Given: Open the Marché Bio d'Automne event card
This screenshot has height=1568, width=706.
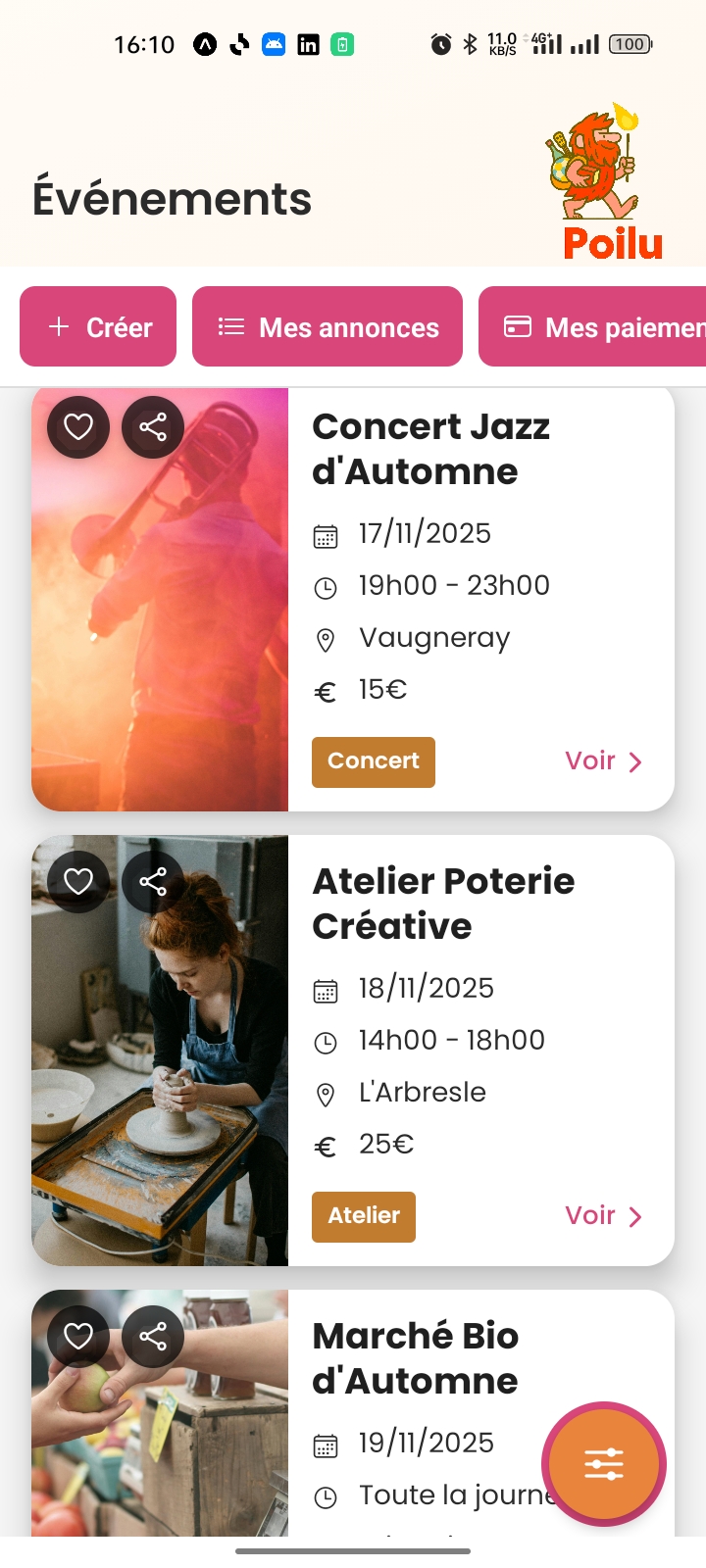Looking at the screenshot, I should tap(416, 1358).
